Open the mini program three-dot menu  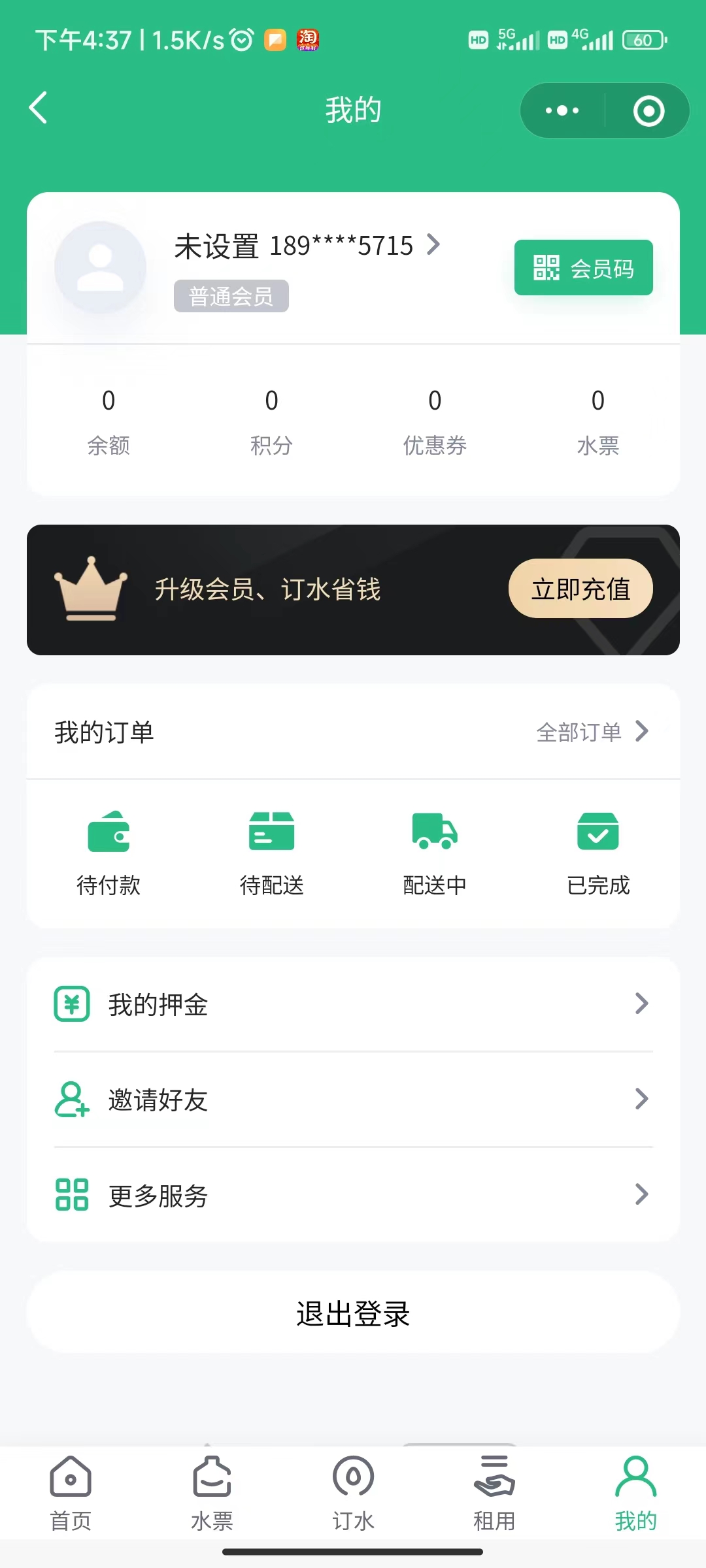click(562, 110)
